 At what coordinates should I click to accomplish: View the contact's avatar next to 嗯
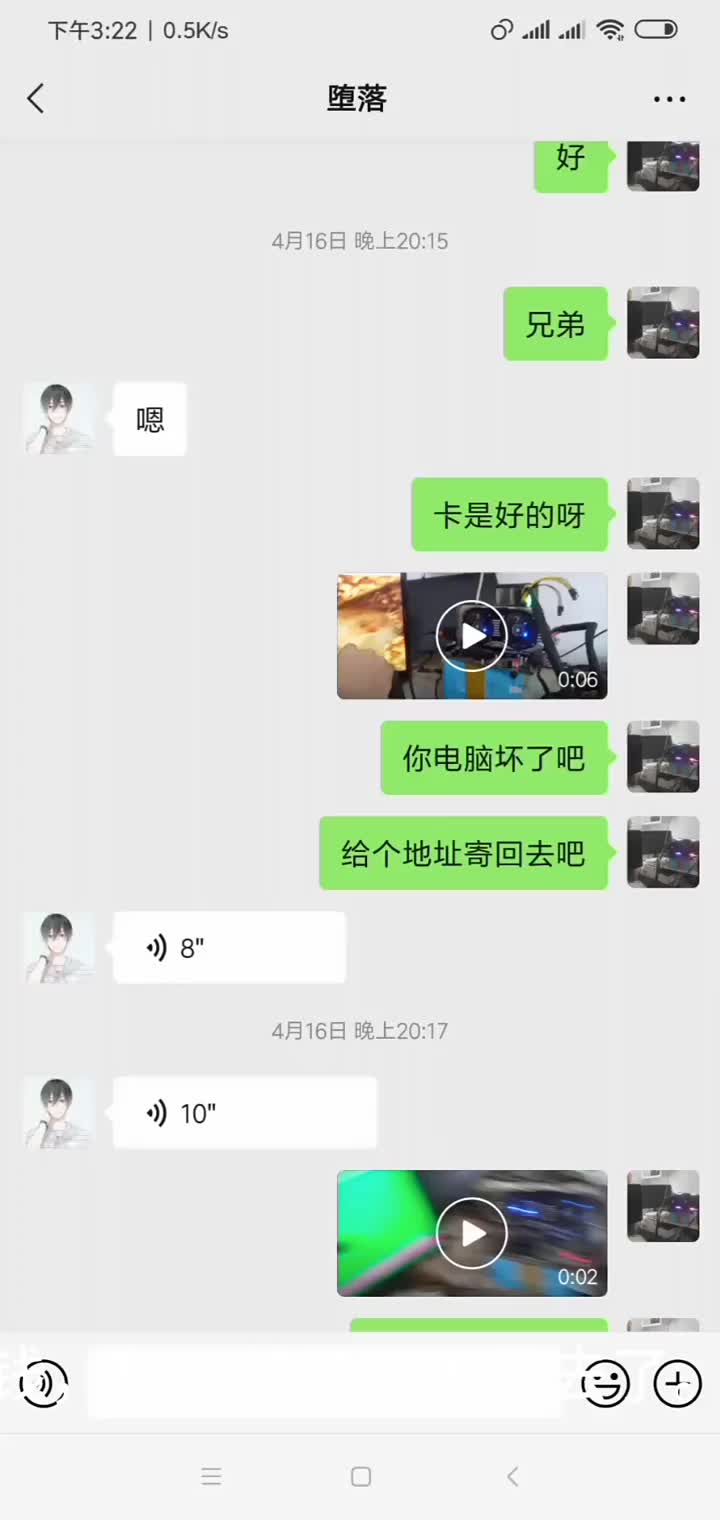[60, 419]
